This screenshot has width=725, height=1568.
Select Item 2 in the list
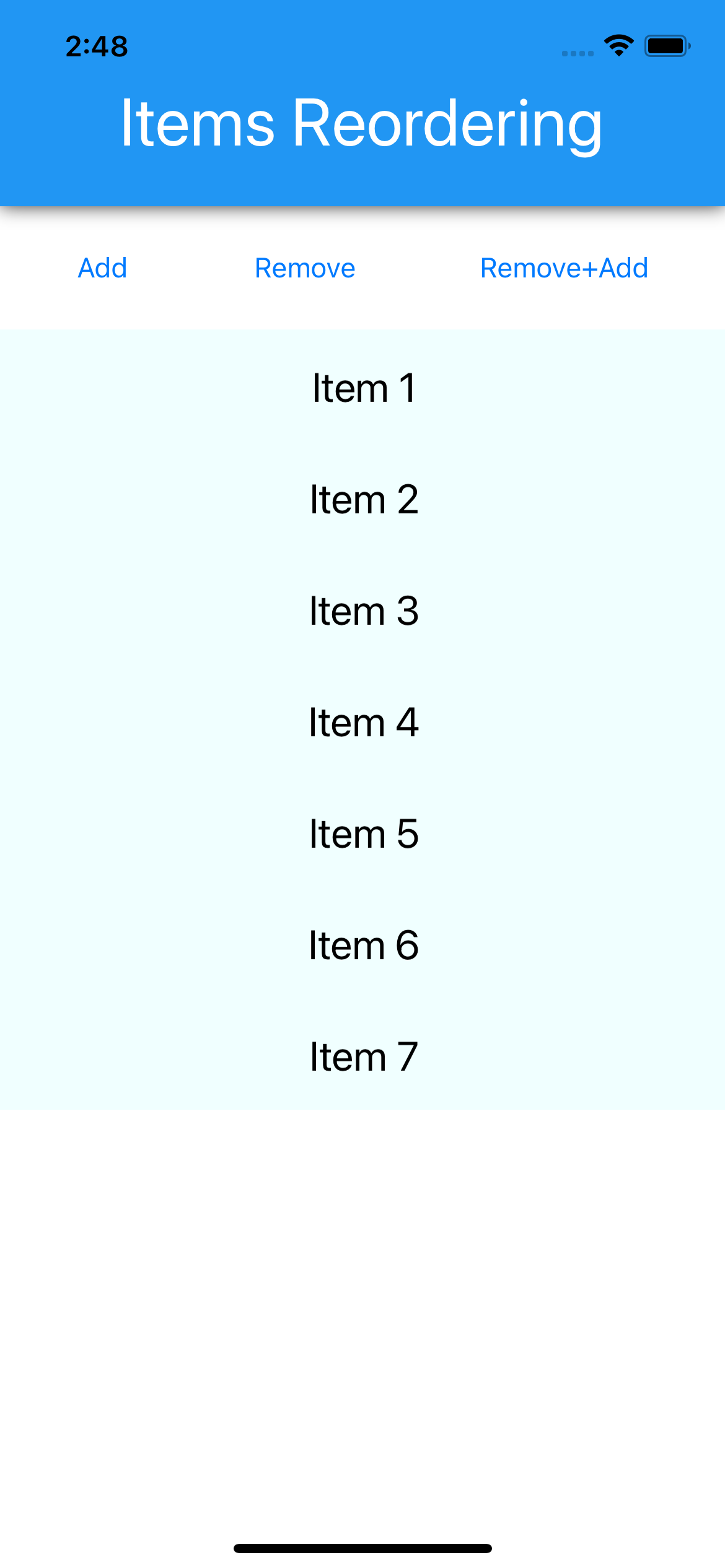362,500
